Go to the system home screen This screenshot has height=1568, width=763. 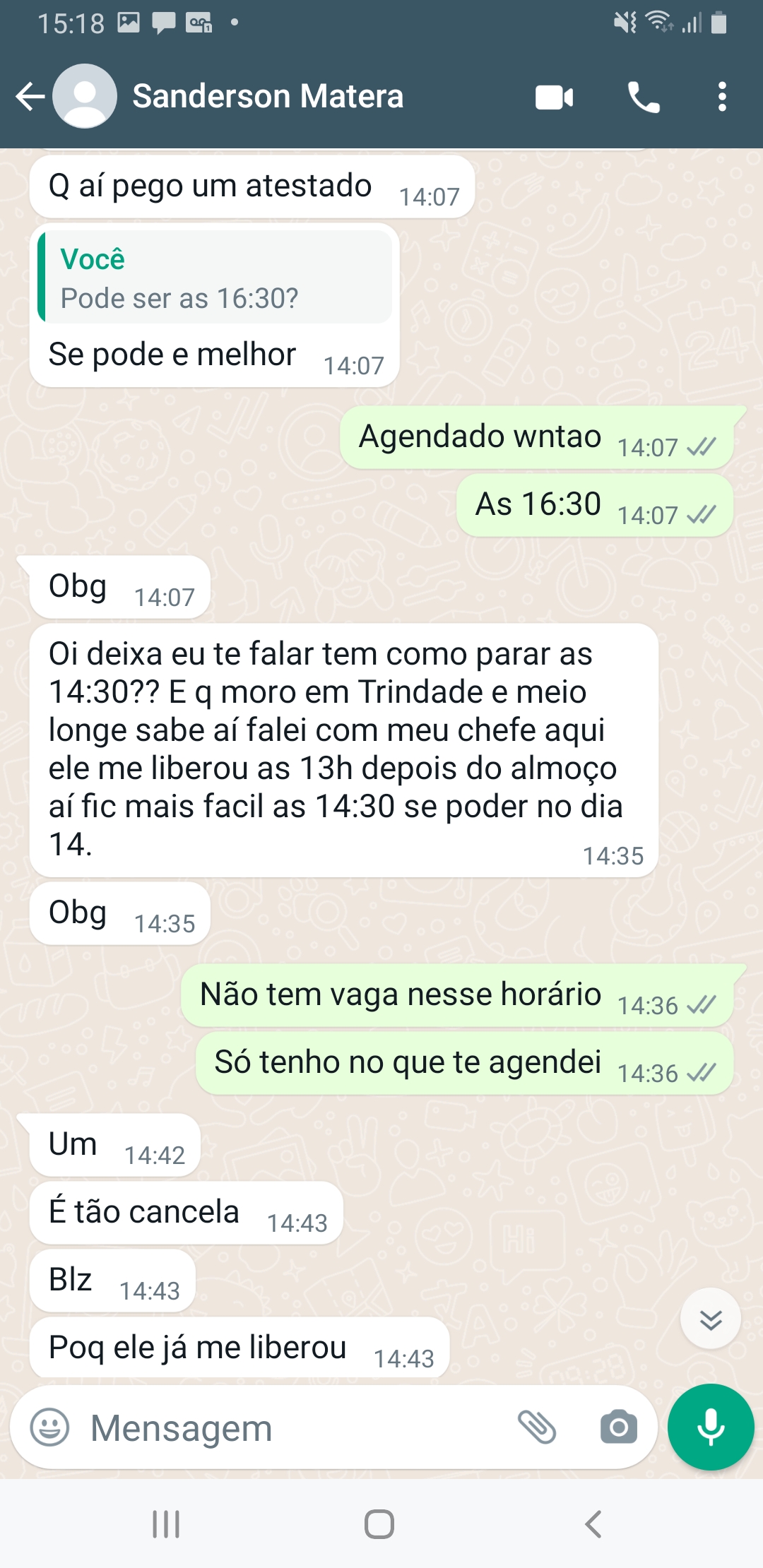click(x=379, y=1524)
